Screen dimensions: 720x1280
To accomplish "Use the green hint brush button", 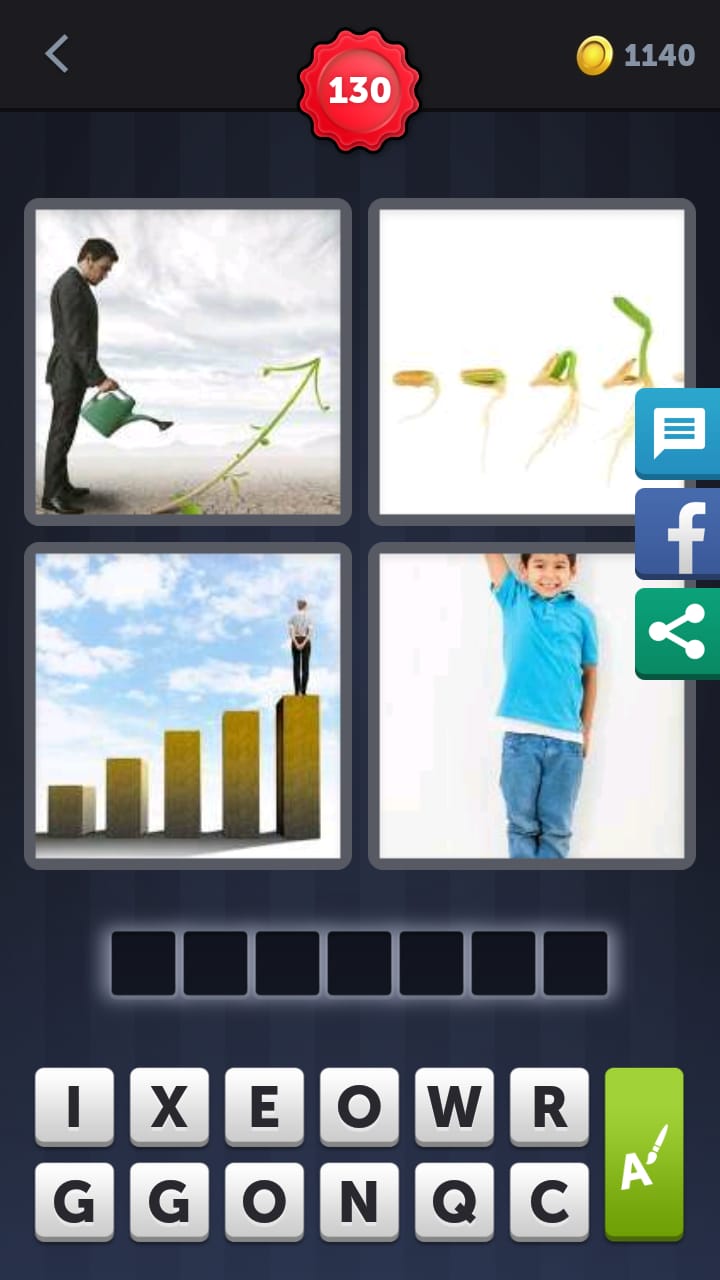I will pos(644,1154).
